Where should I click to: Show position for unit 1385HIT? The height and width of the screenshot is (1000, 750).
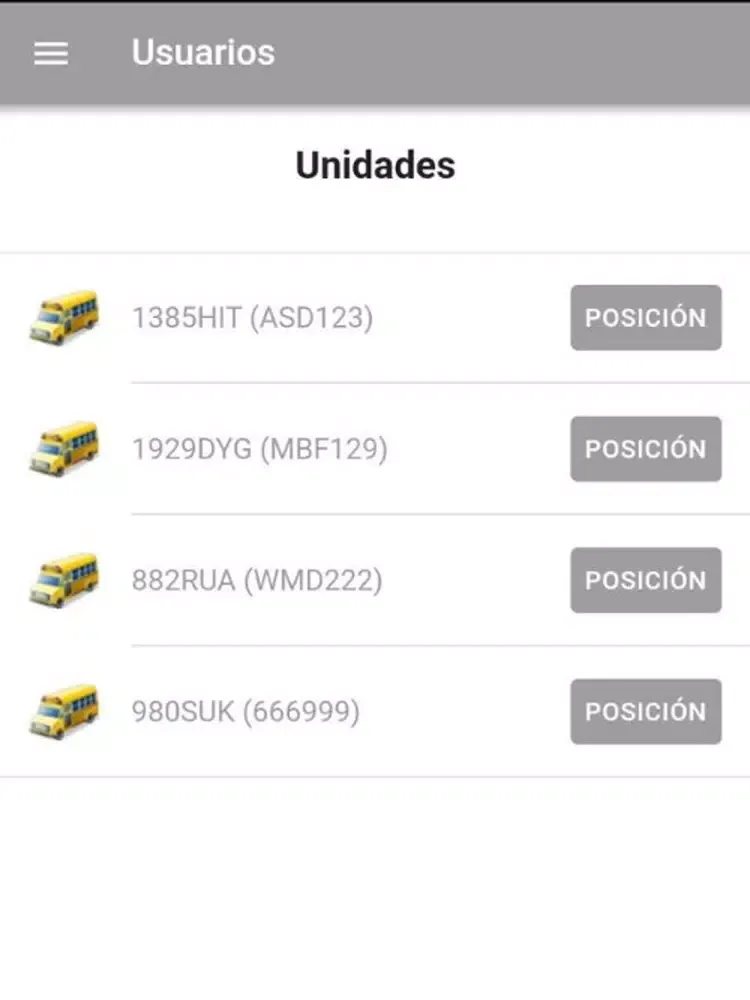[645, 318]
